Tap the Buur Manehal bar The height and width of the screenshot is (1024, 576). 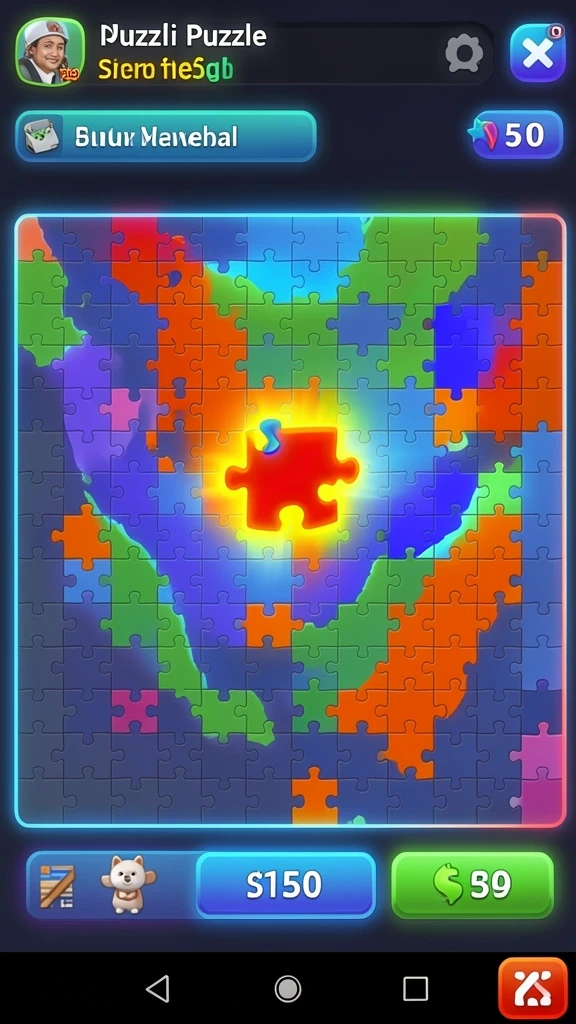point(166,136)
